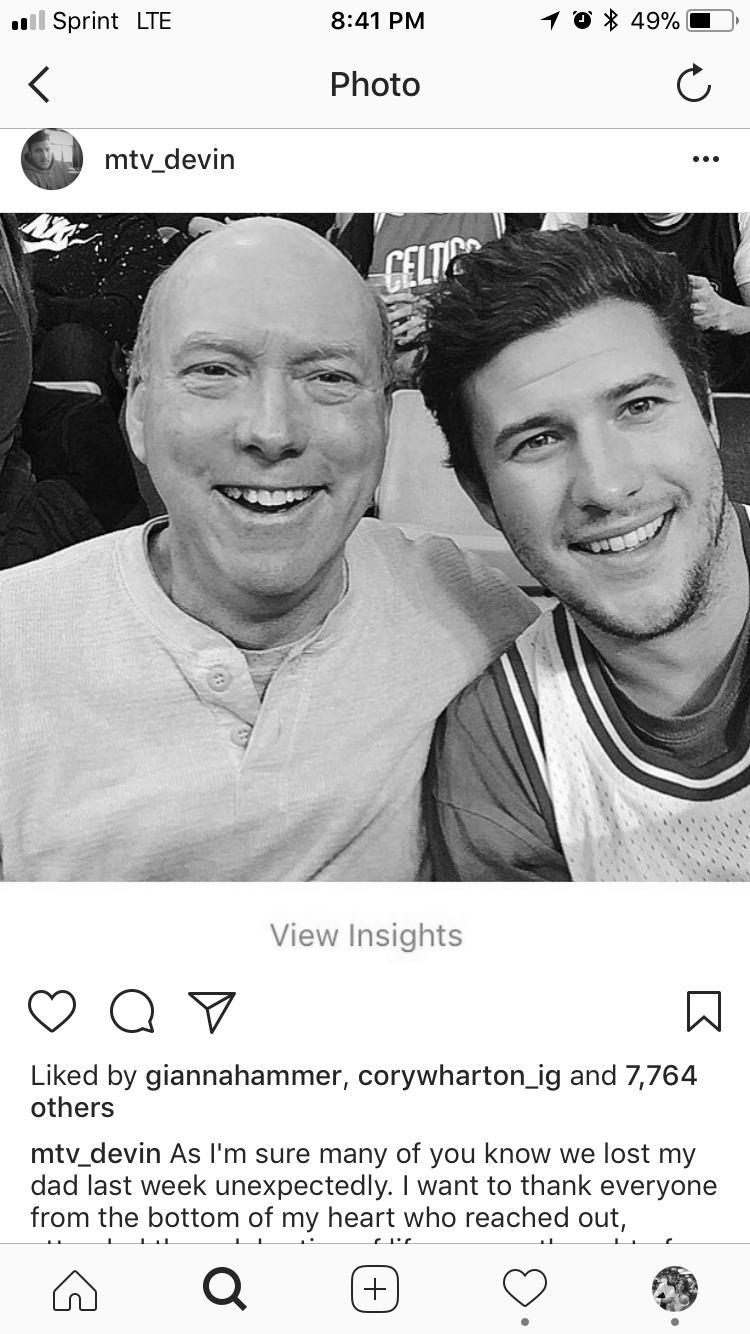Switch to the Search tab
Image resolution: width=750 pixels, height=1334 pixels.
coord(225,1289)
